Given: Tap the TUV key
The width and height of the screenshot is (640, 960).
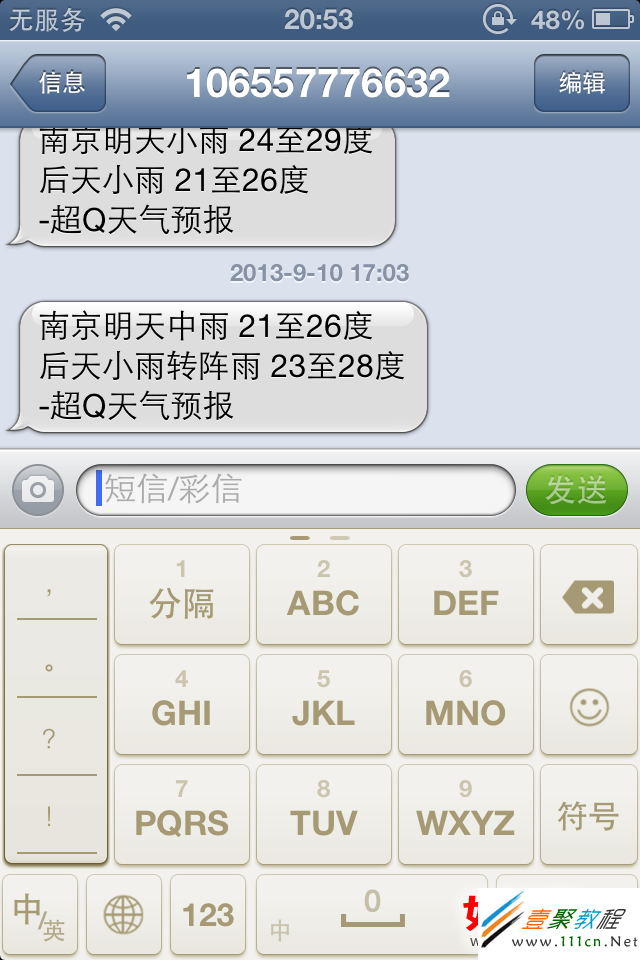Looking at the screenshot, I should coord(323,814).
